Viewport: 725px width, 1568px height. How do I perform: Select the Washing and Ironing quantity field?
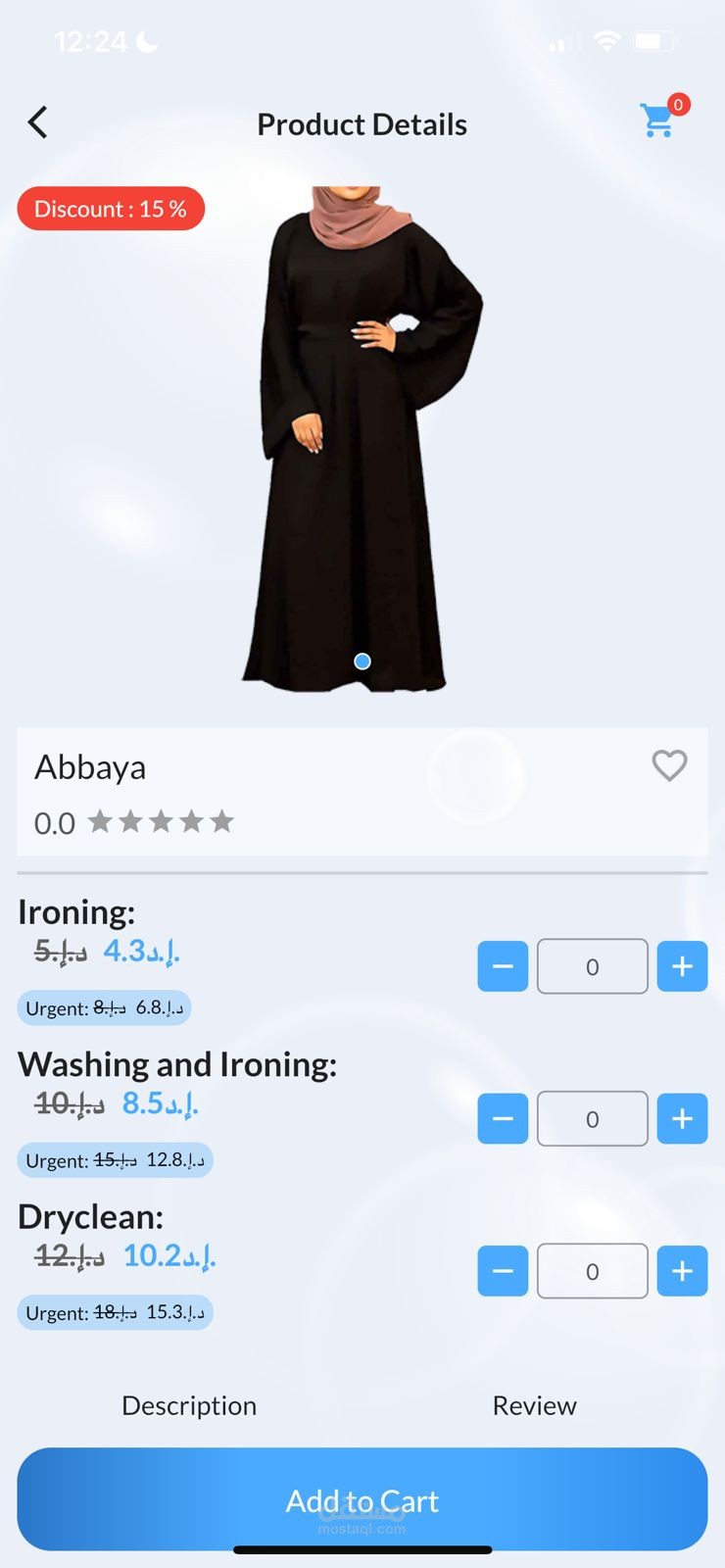coord(592,1118)
